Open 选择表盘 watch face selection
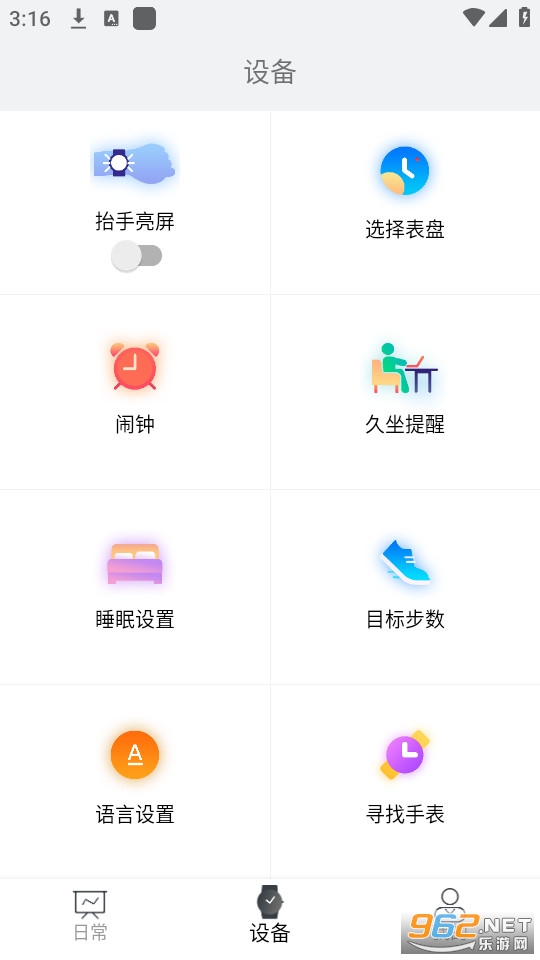Viewport: 540px width, 960px height. tap(405, 203)
